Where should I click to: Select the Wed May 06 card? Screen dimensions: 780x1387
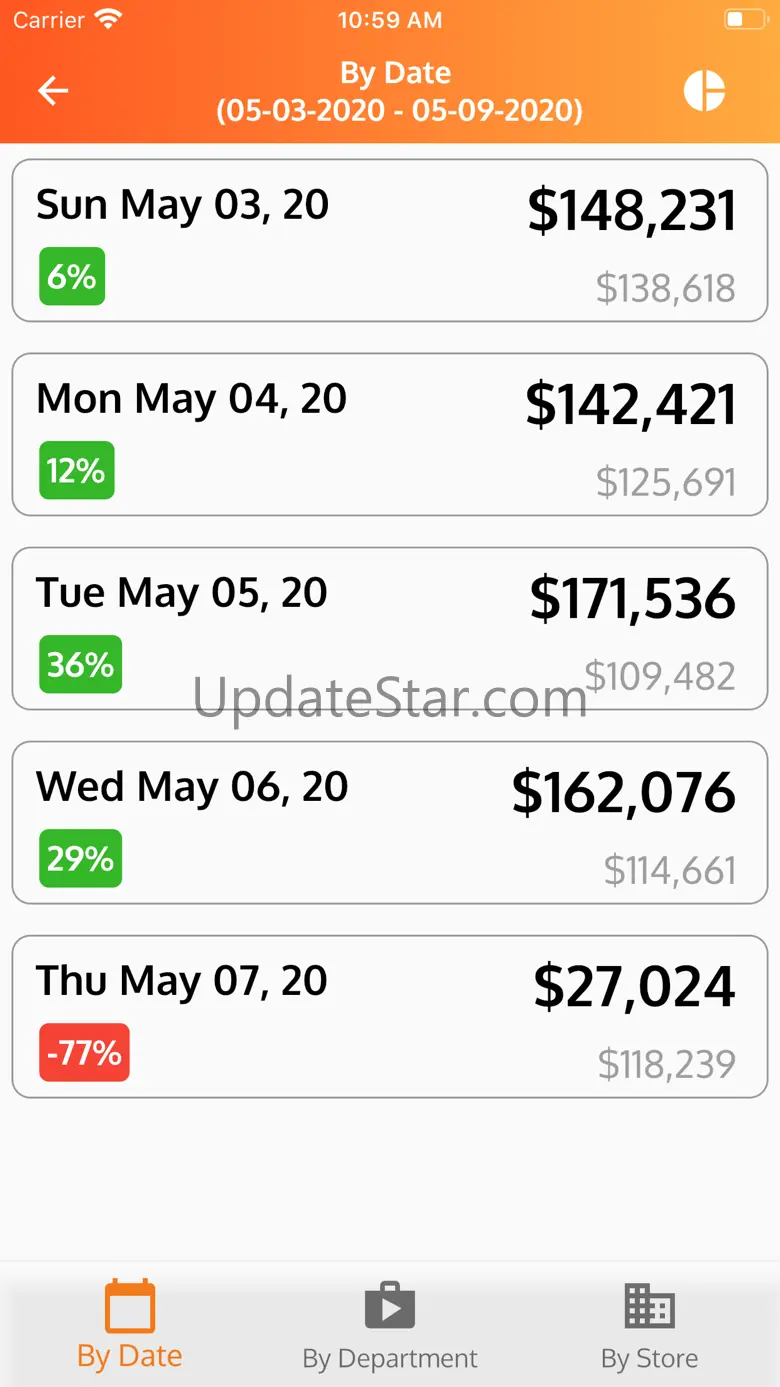pyautogui.click(x=390, y=823)
